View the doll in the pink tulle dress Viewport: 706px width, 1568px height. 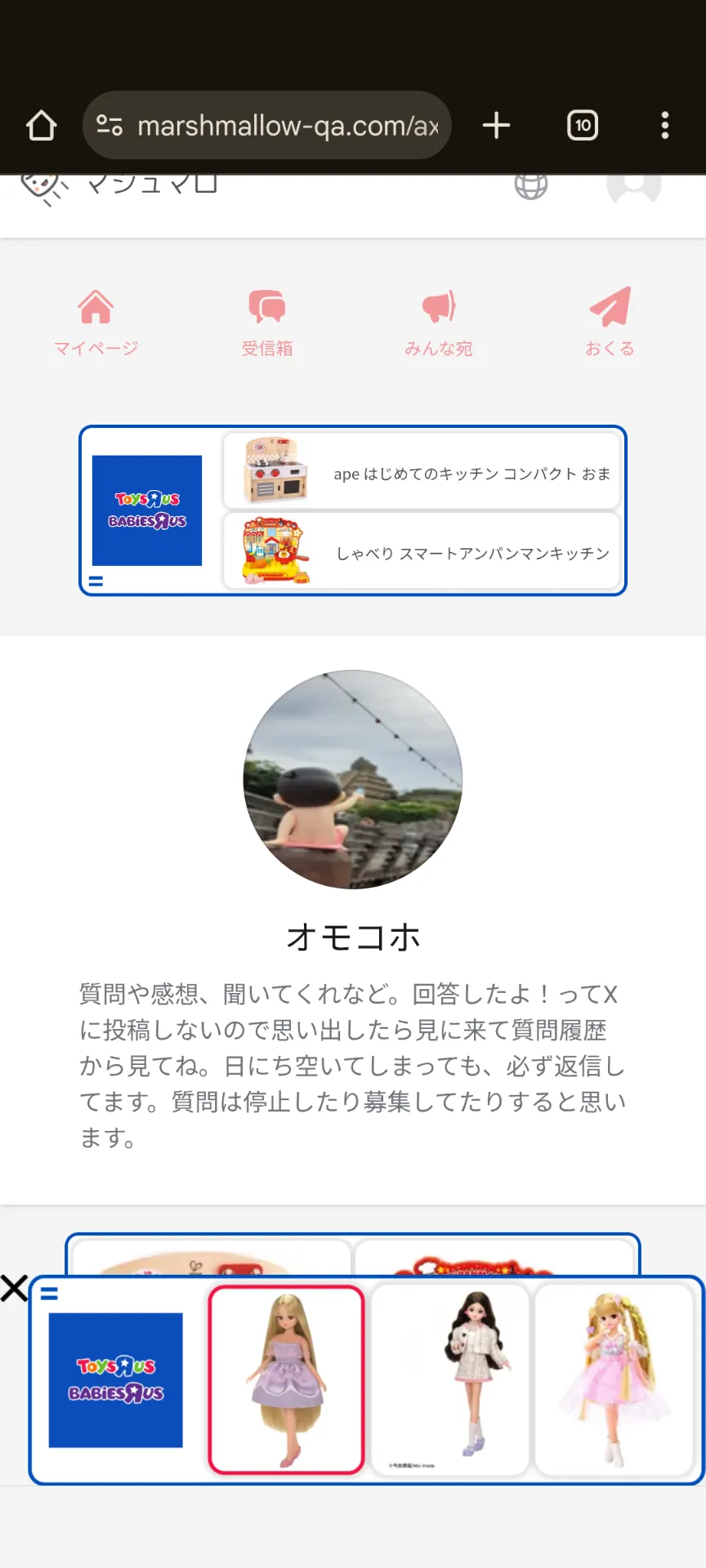click(x=614, y=1379)
